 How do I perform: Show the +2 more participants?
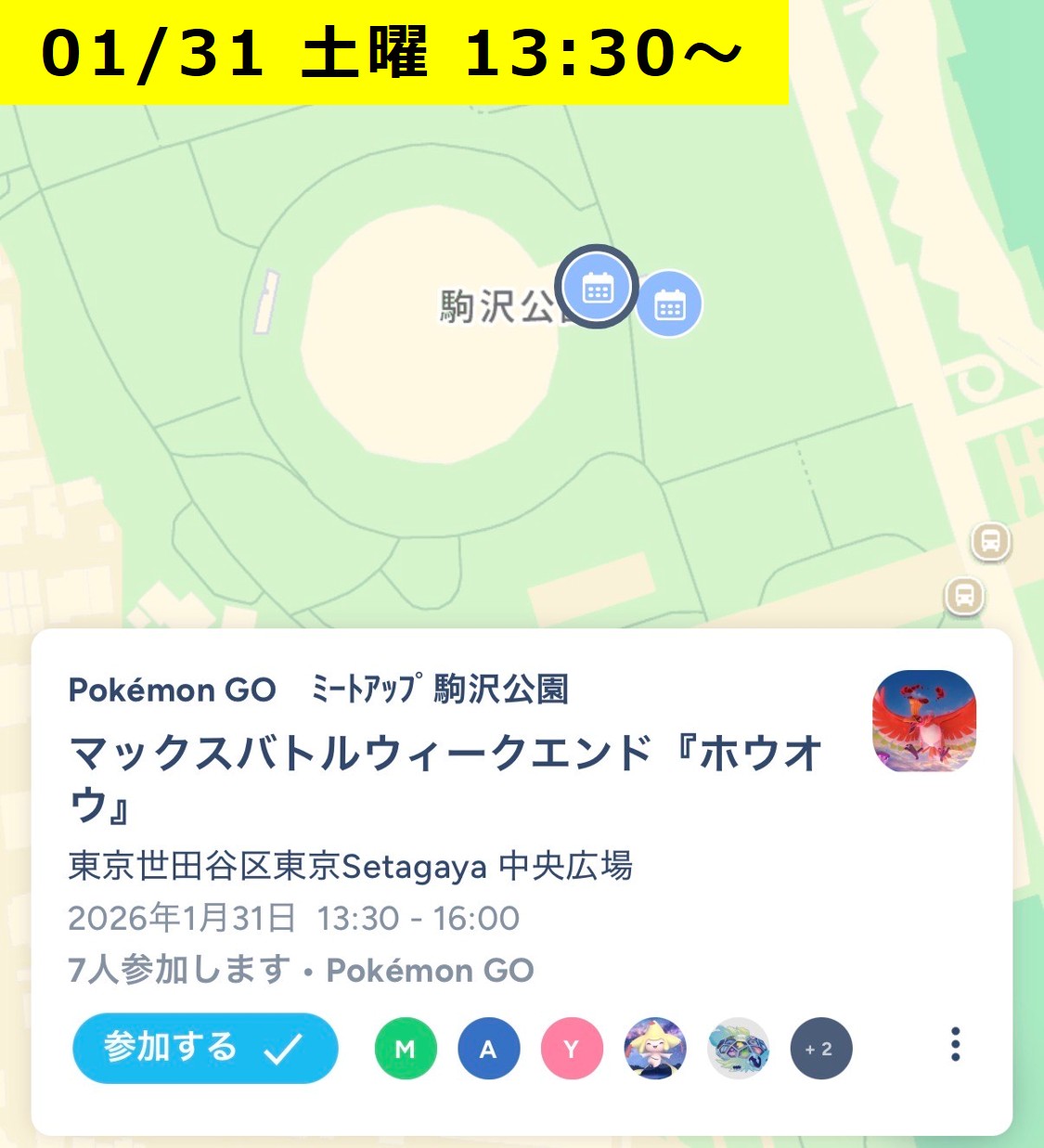820,1049
